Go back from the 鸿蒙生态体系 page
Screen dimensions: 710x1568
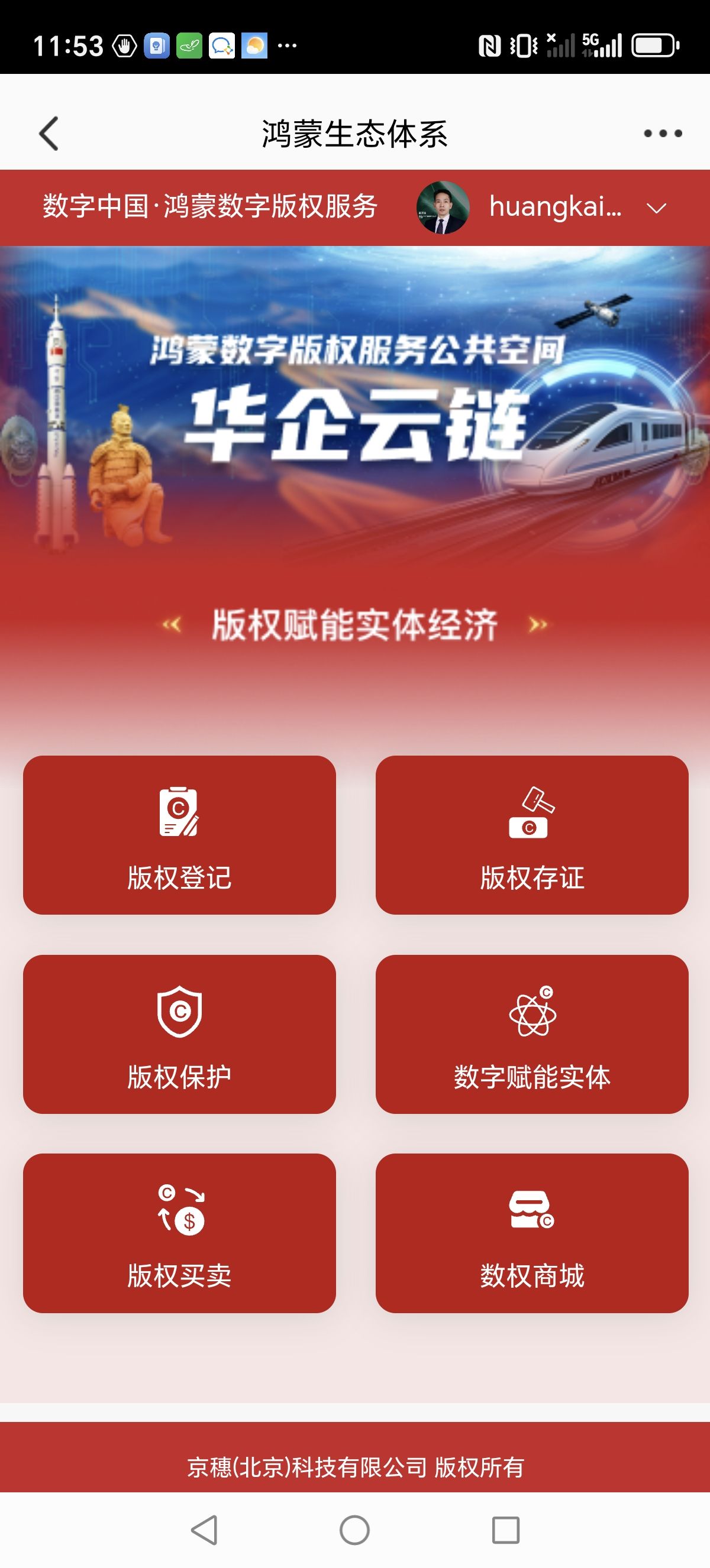49,133
